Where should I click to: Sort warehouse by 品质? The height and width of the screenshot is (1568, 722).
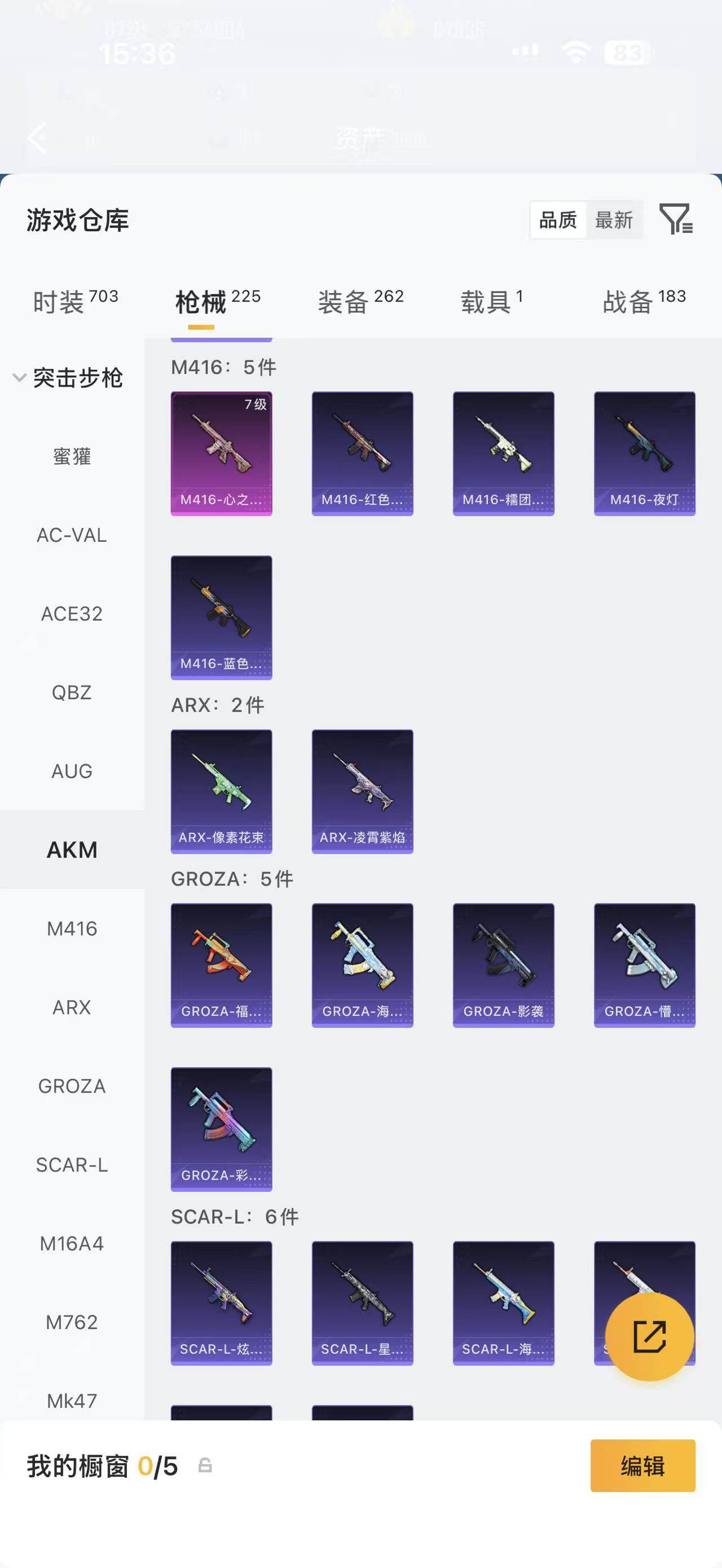tap(558, 220)
